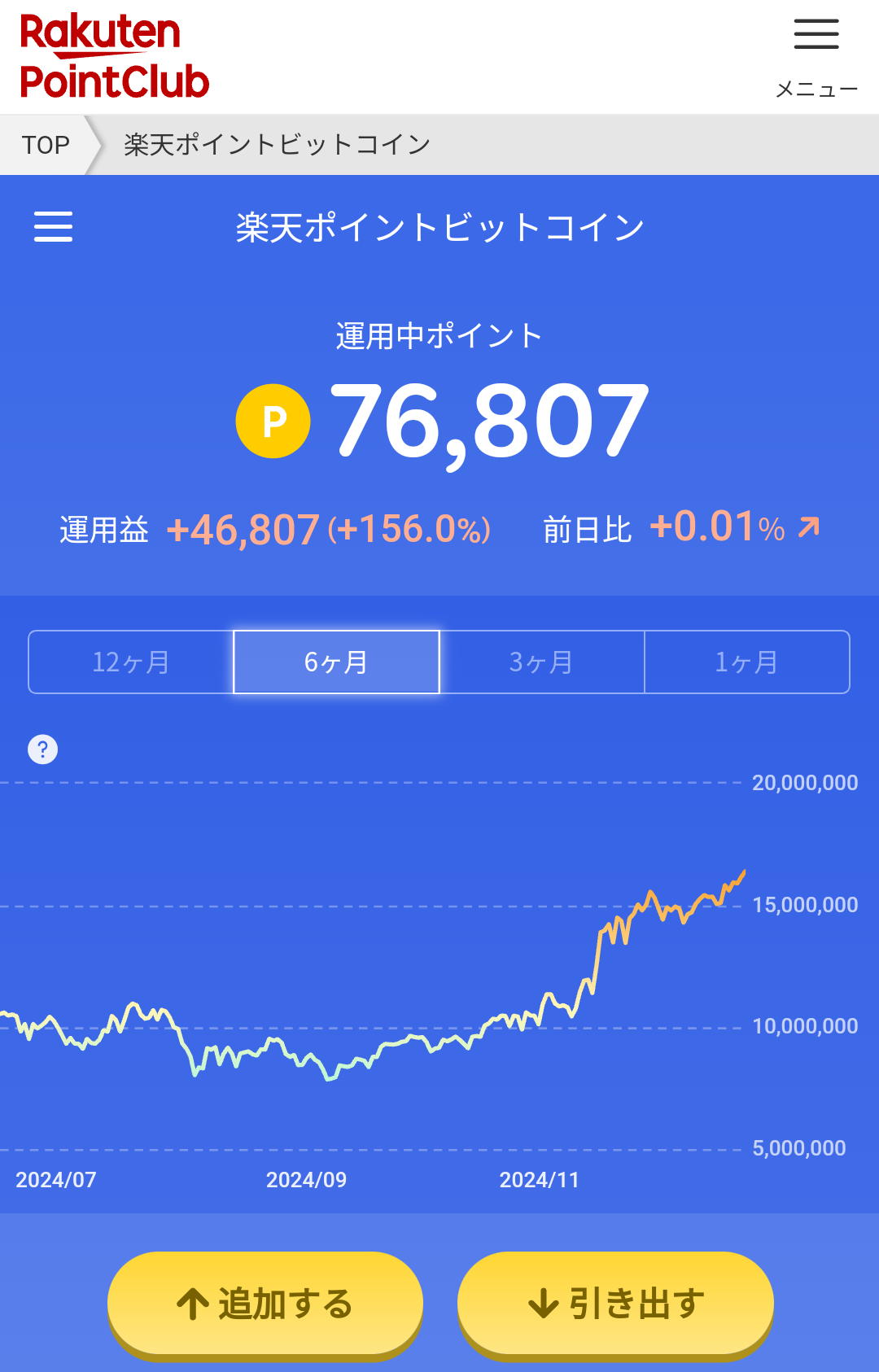879x1372 pixels.
Task: Tap 追加する to add points
Action: (x=265, y=1304)
